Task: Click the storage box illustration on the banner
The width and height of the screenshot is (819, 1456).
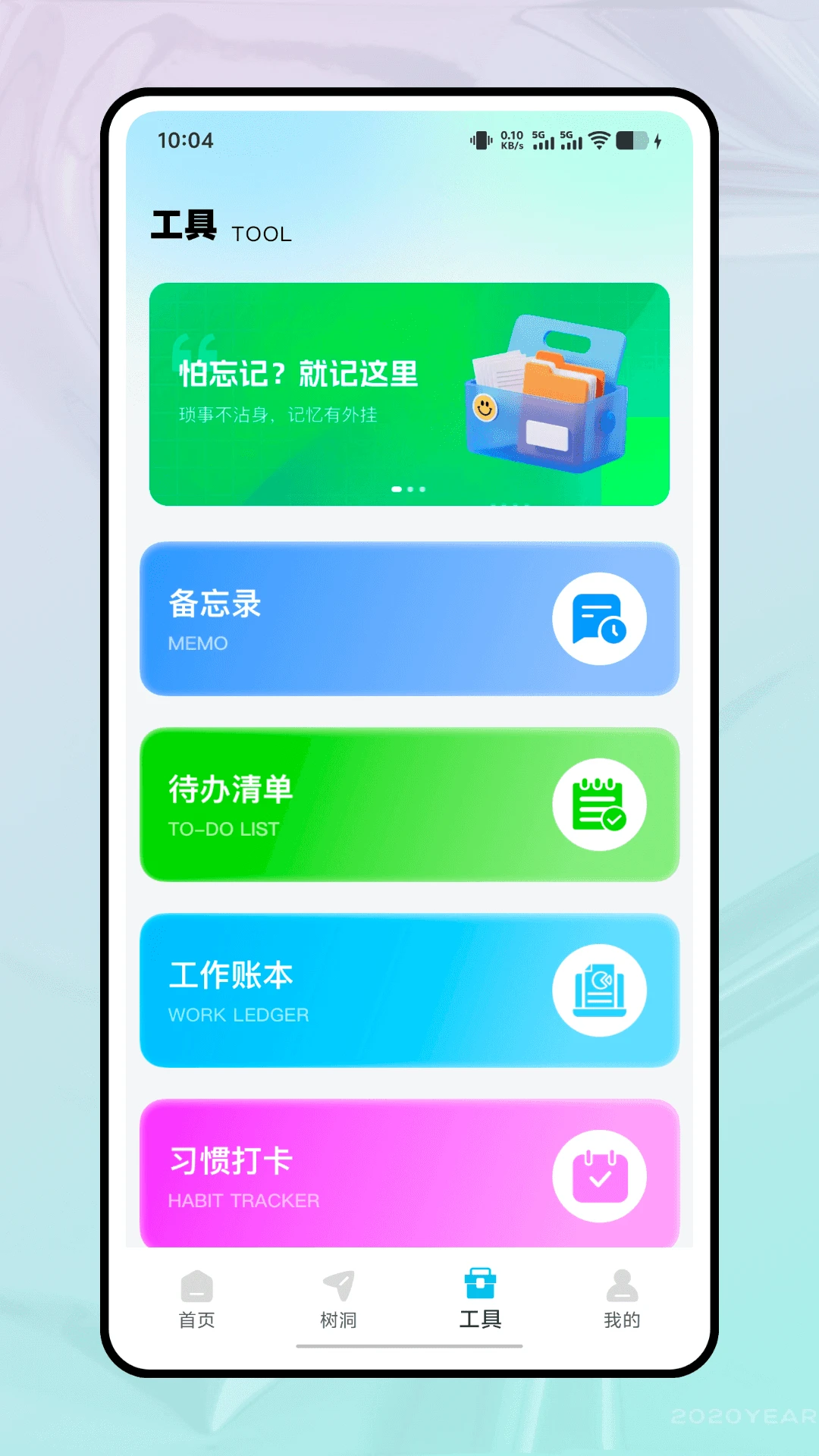Action: coord(548,394)
